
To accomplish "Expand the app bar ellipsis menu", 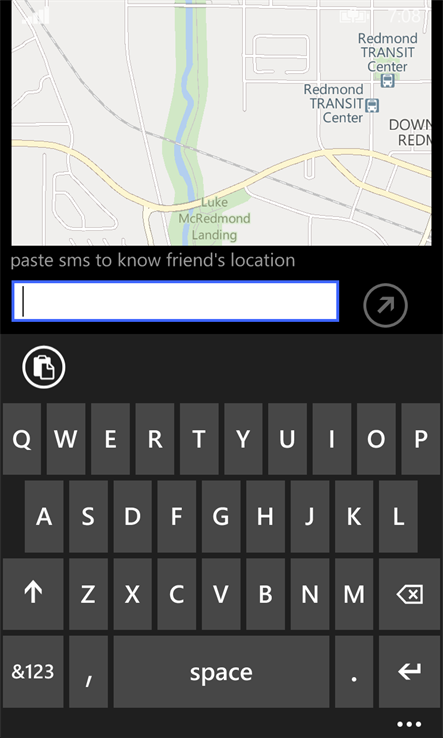I will (x=409, y=724).
